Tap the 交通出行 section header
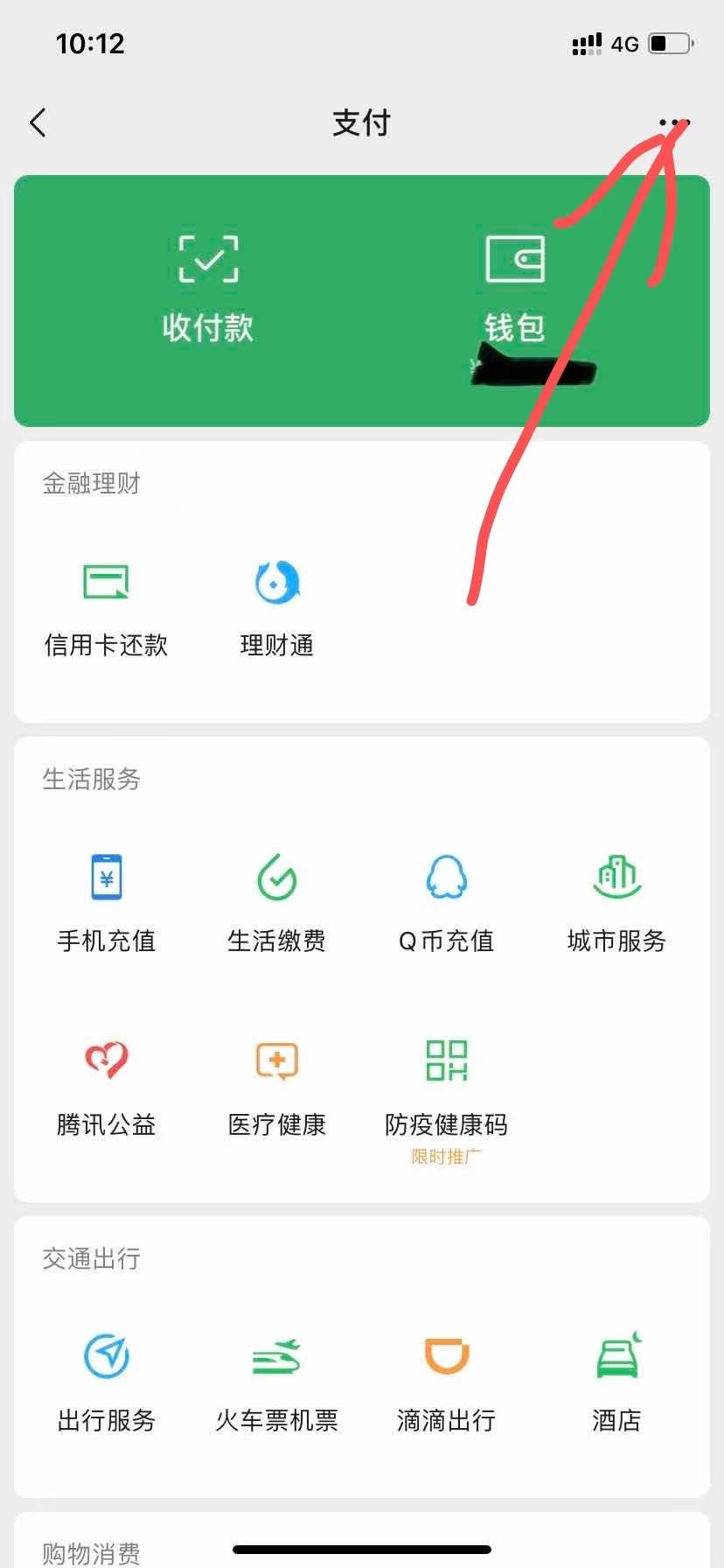724x1568 pixels. pos(91,1258)
